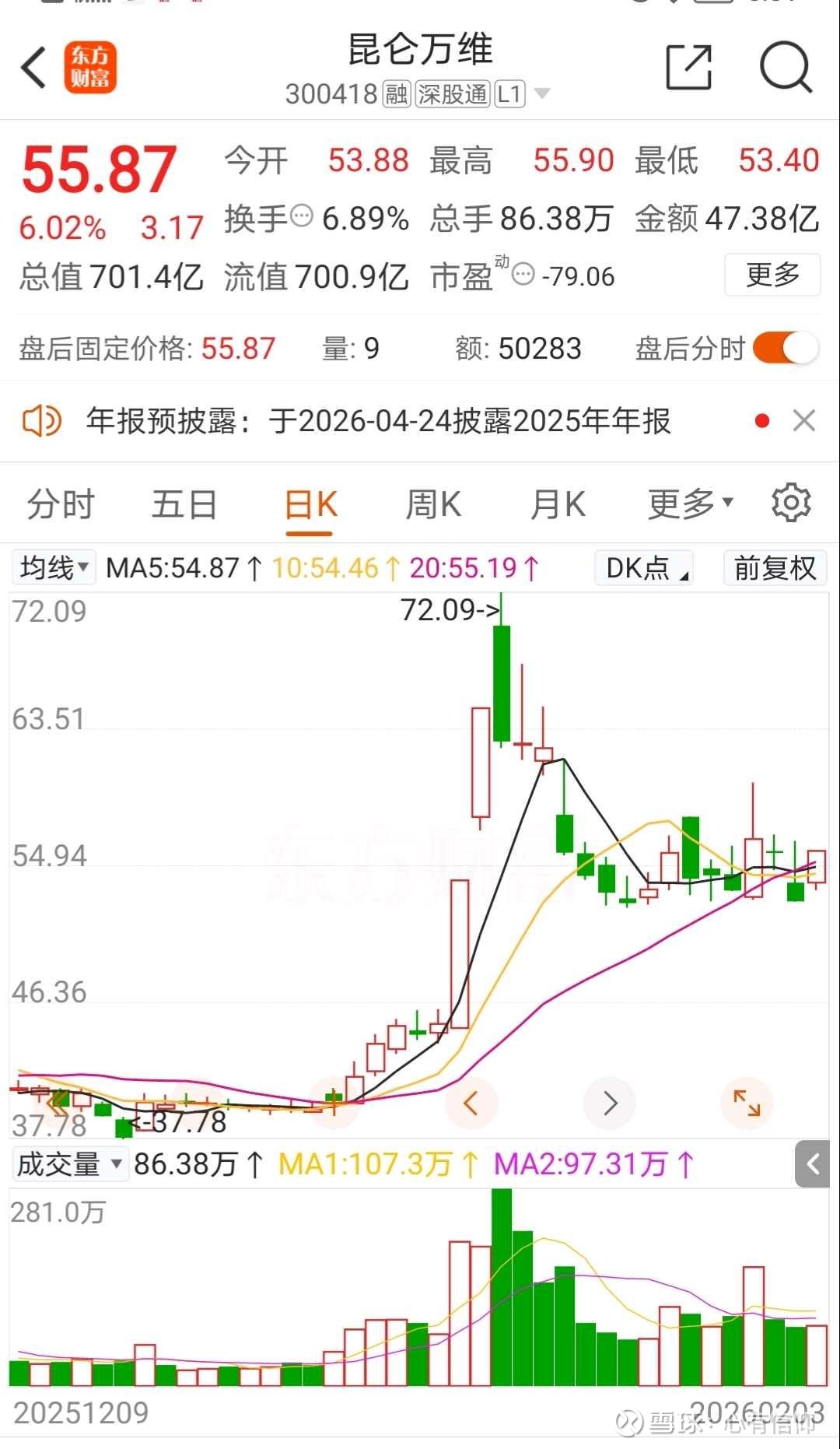Switch to the 月K chart tab
Image resolution: width=840 pixels, height=1449 pixels.
[557, 504]
